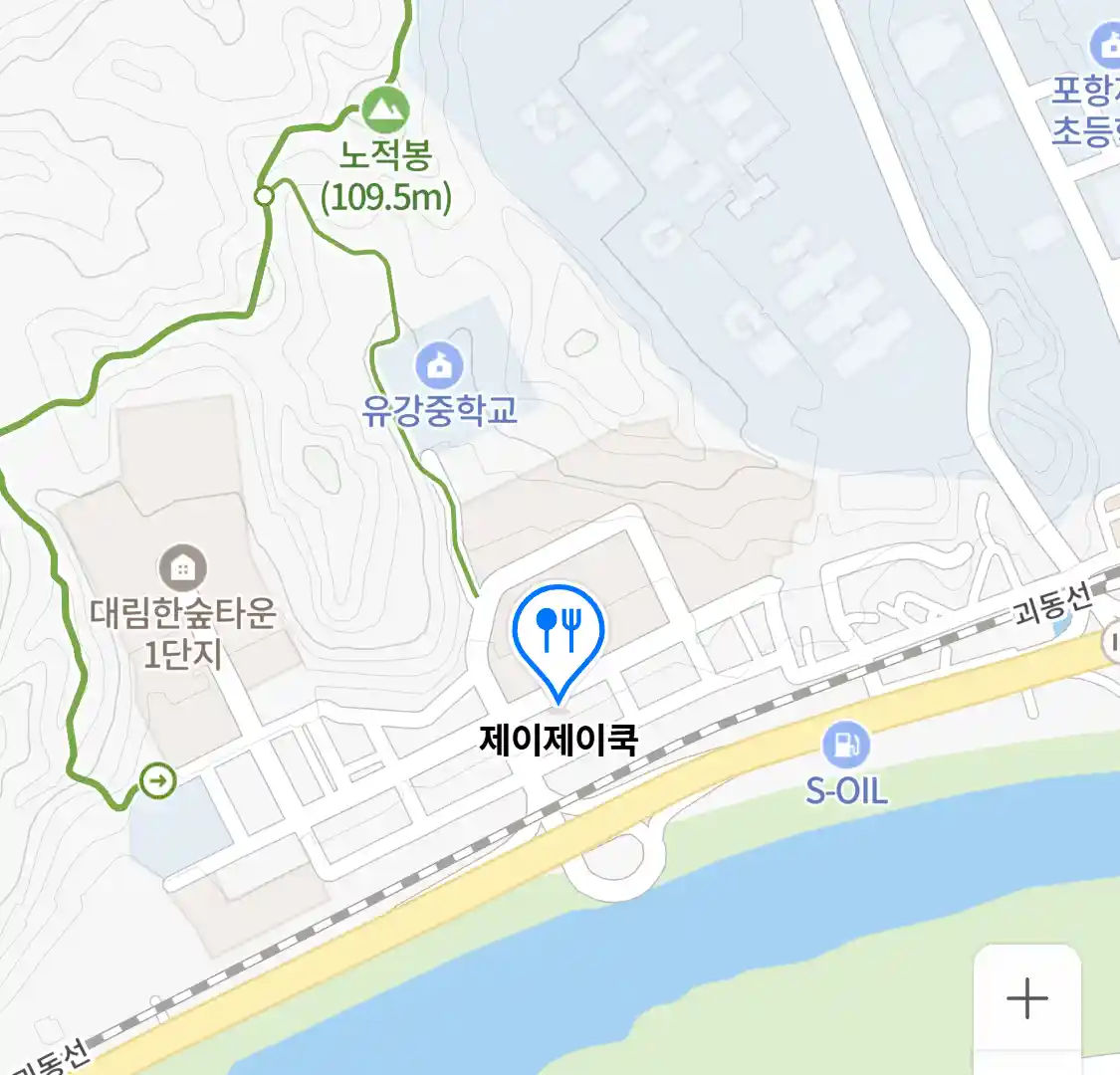Zoom in with the plus button
Viewport: 1120px width, 1075px height.
click(1026, 997)
